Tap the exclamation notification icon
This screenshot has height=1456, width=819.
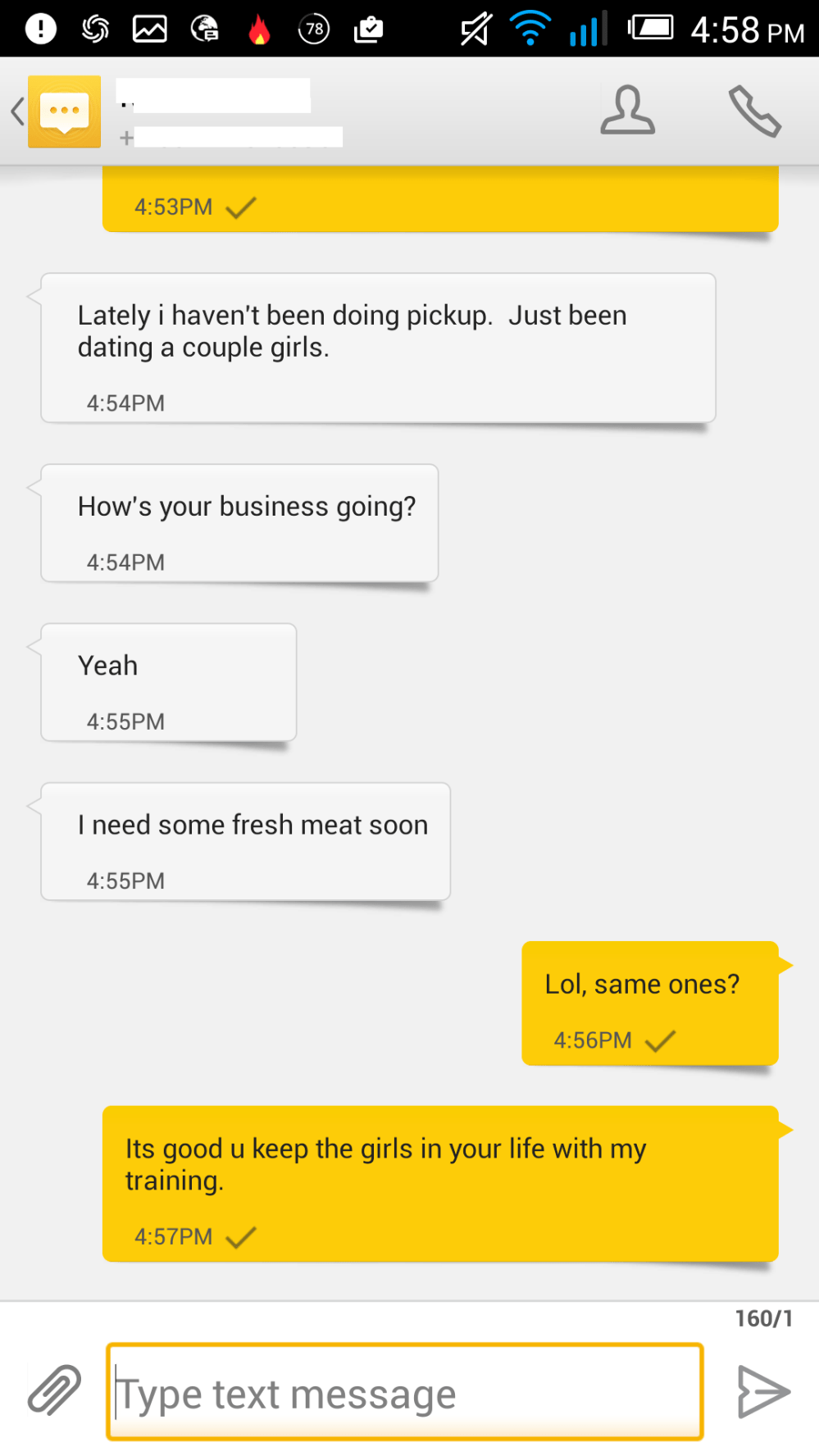click(39, 27)
